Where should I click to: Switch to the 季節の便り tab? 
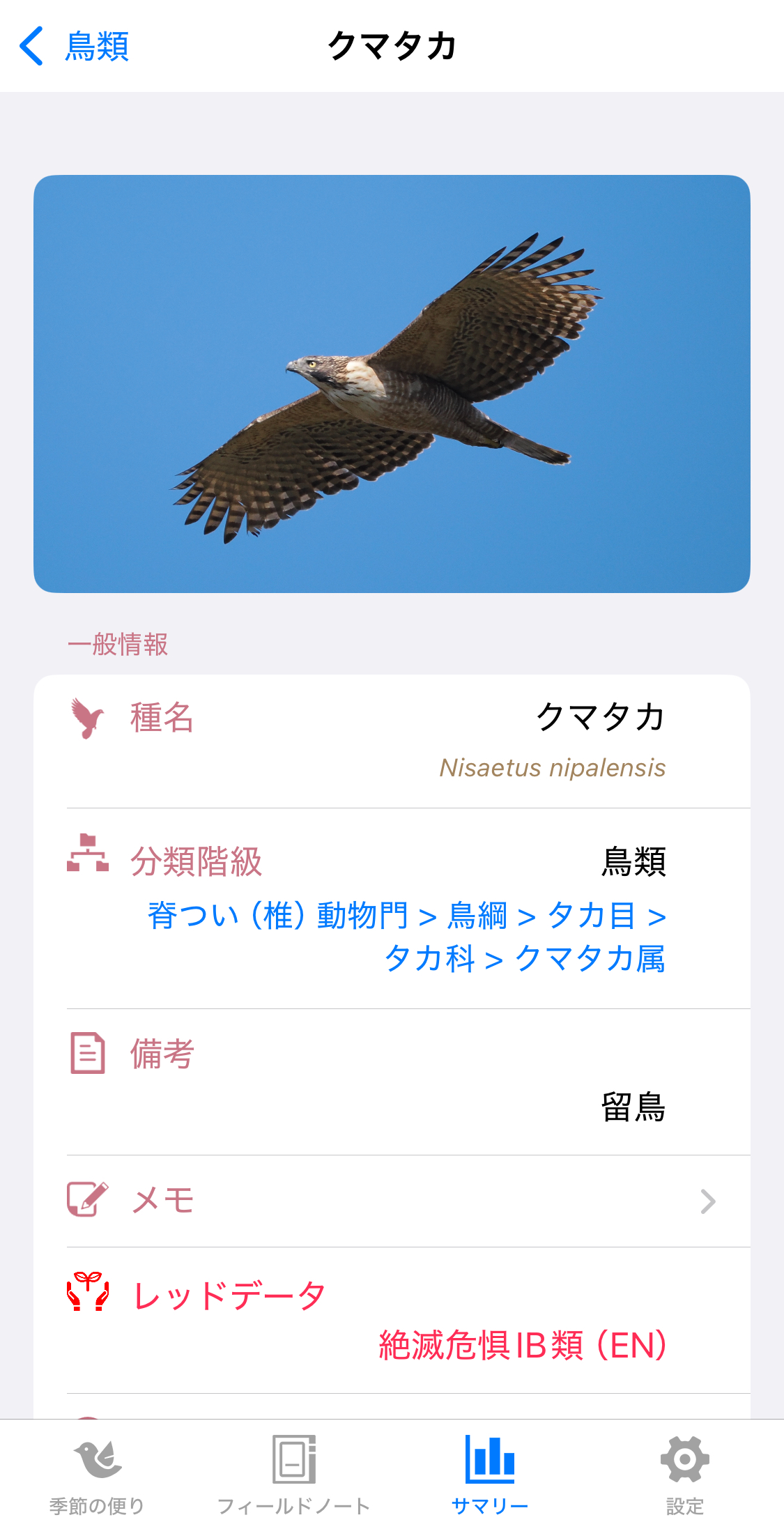point(98,1472)
